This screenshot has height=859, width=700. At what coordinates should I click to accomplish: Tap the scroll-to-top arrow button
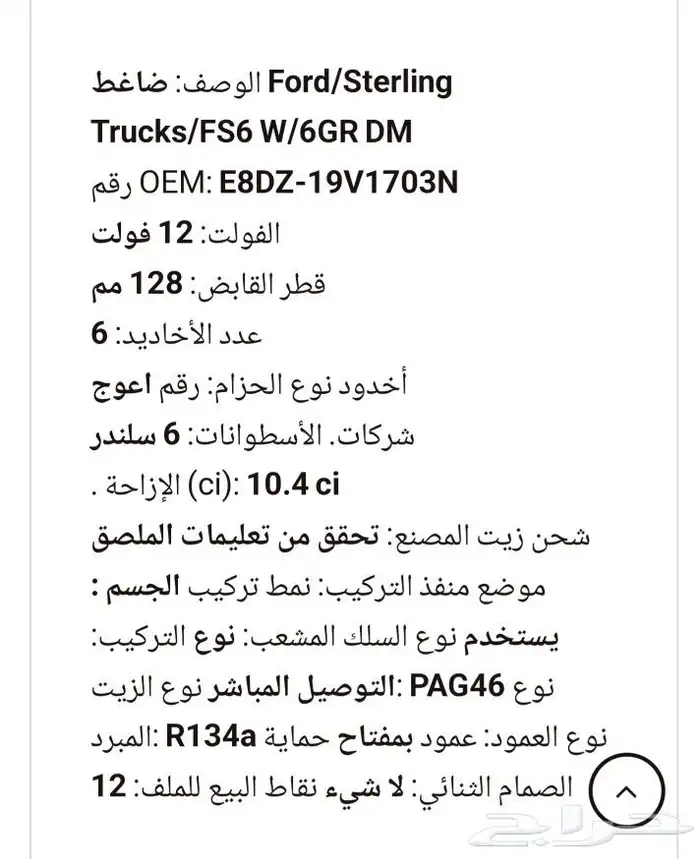(x=628, y=791)
